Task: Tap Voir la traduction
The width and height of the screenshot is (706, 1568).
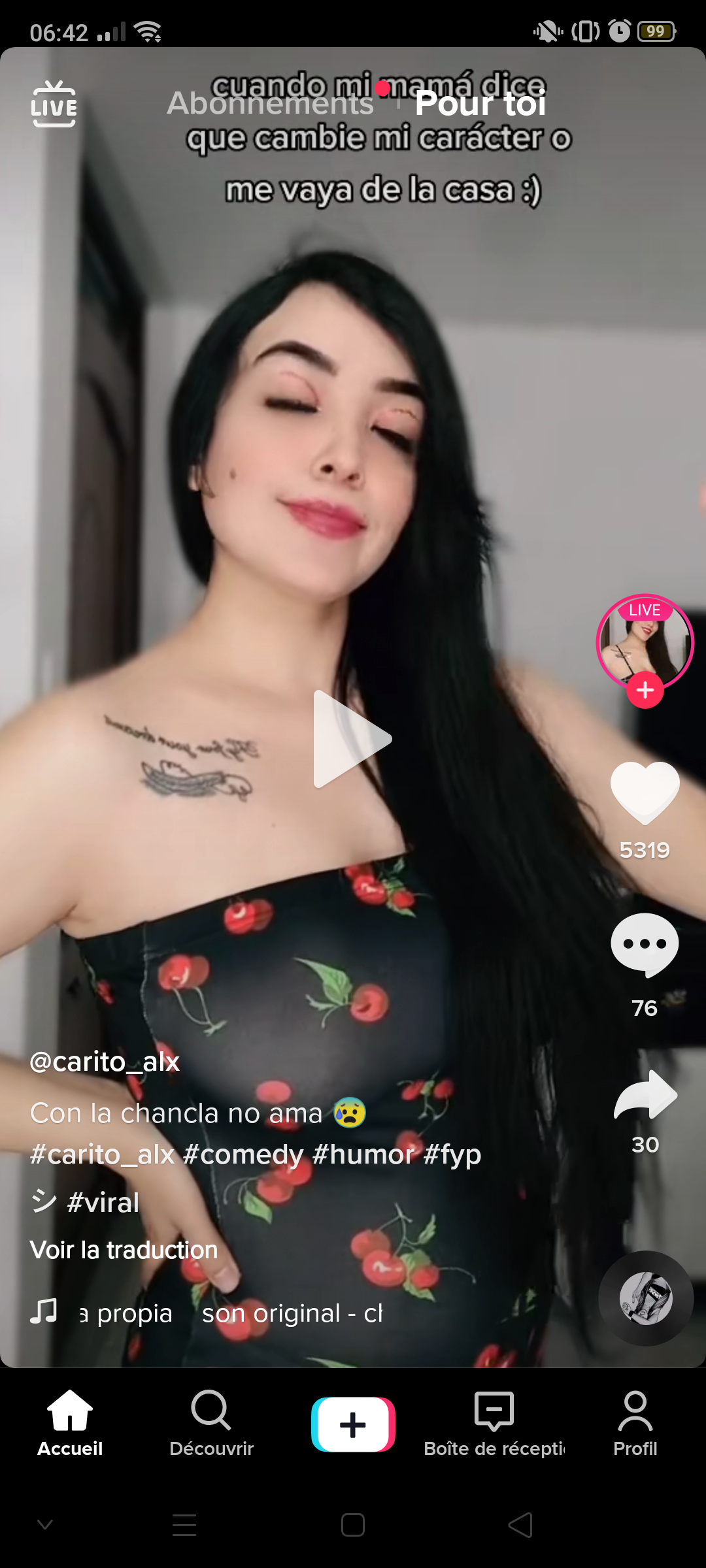Action: [x=124, y=1250]
